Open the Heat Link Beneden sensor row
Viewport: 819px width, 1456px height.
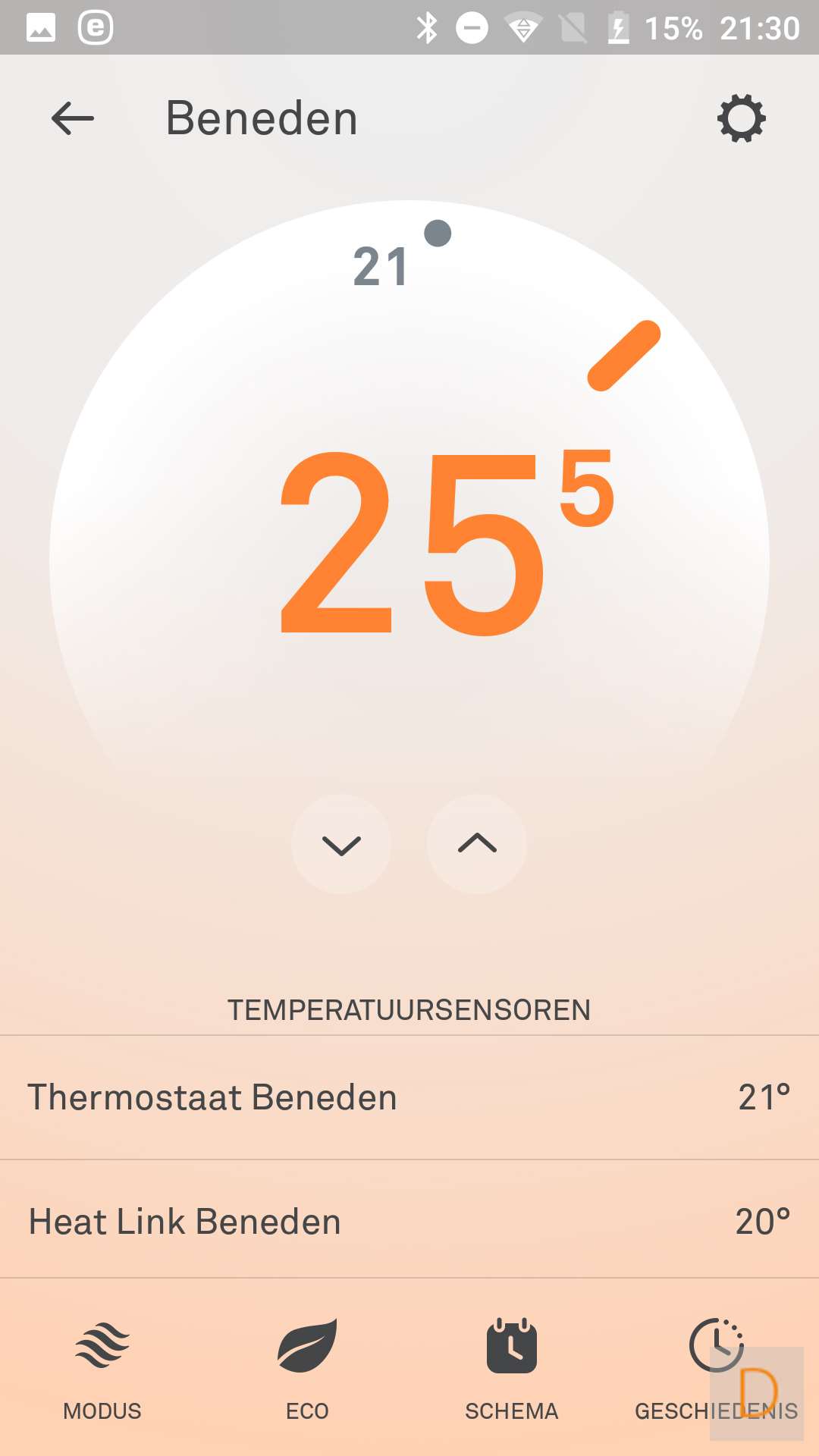click(x=409, y=1221)
